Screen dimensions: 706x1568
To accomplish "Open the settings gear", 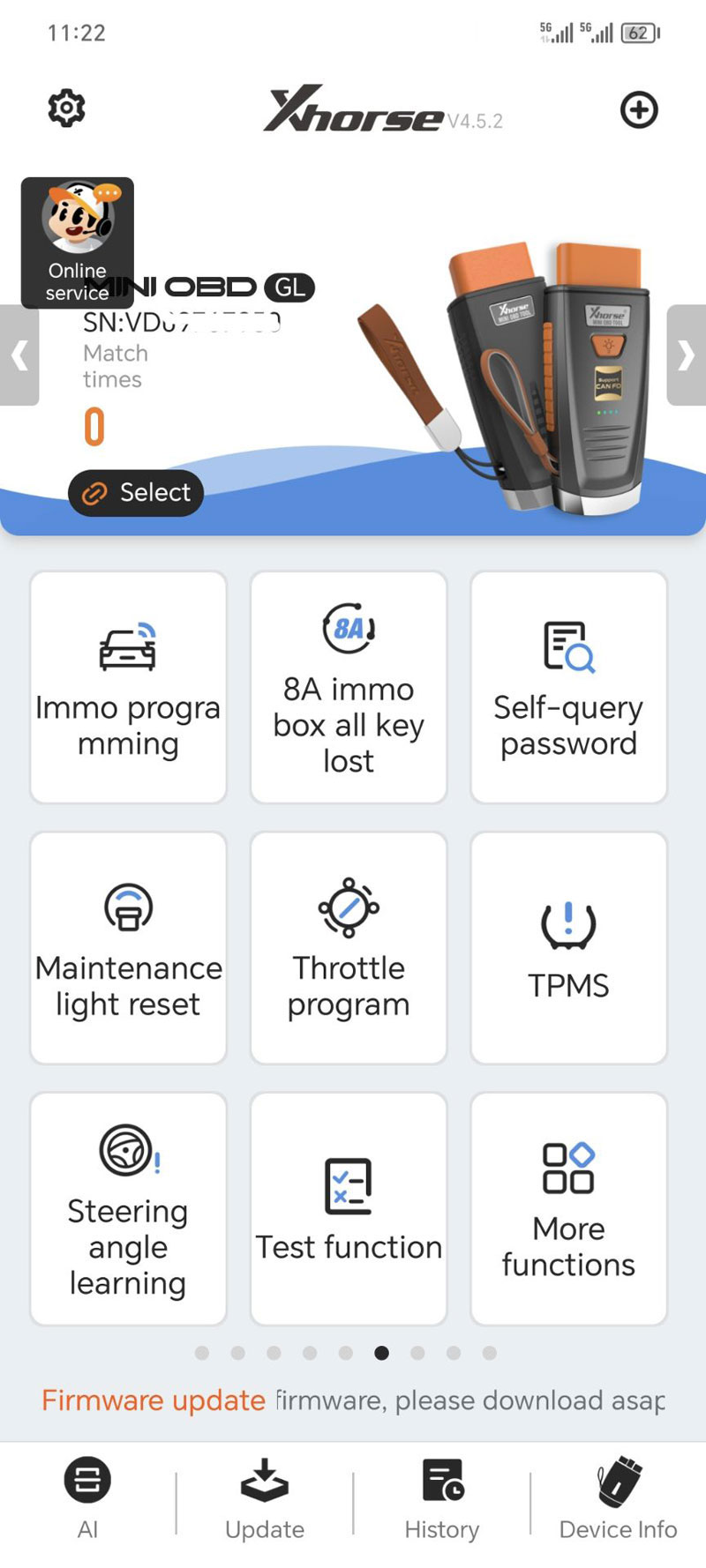I will pyautogui.click(x=66, y=108).
